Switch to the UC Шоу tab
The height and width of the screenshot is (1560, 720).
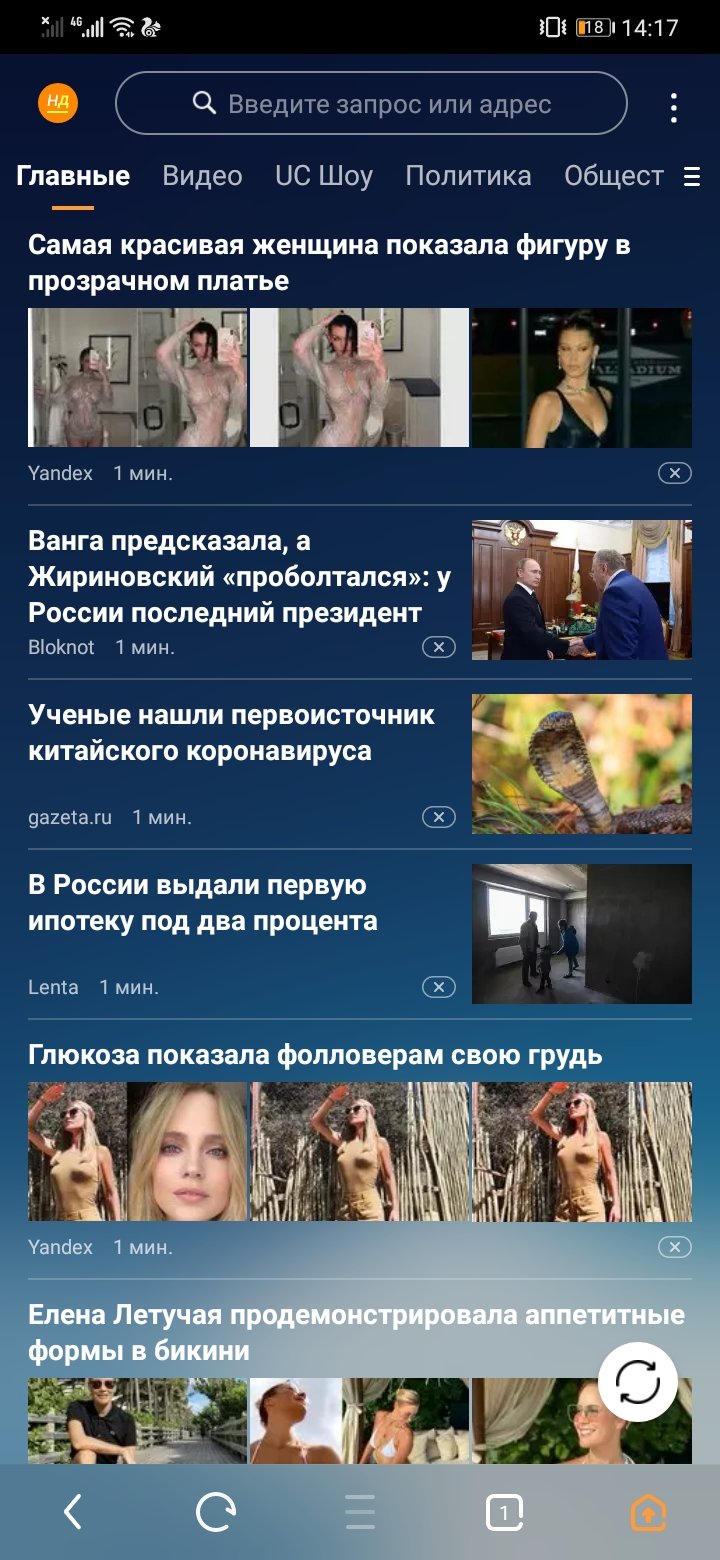coord(323,177)
